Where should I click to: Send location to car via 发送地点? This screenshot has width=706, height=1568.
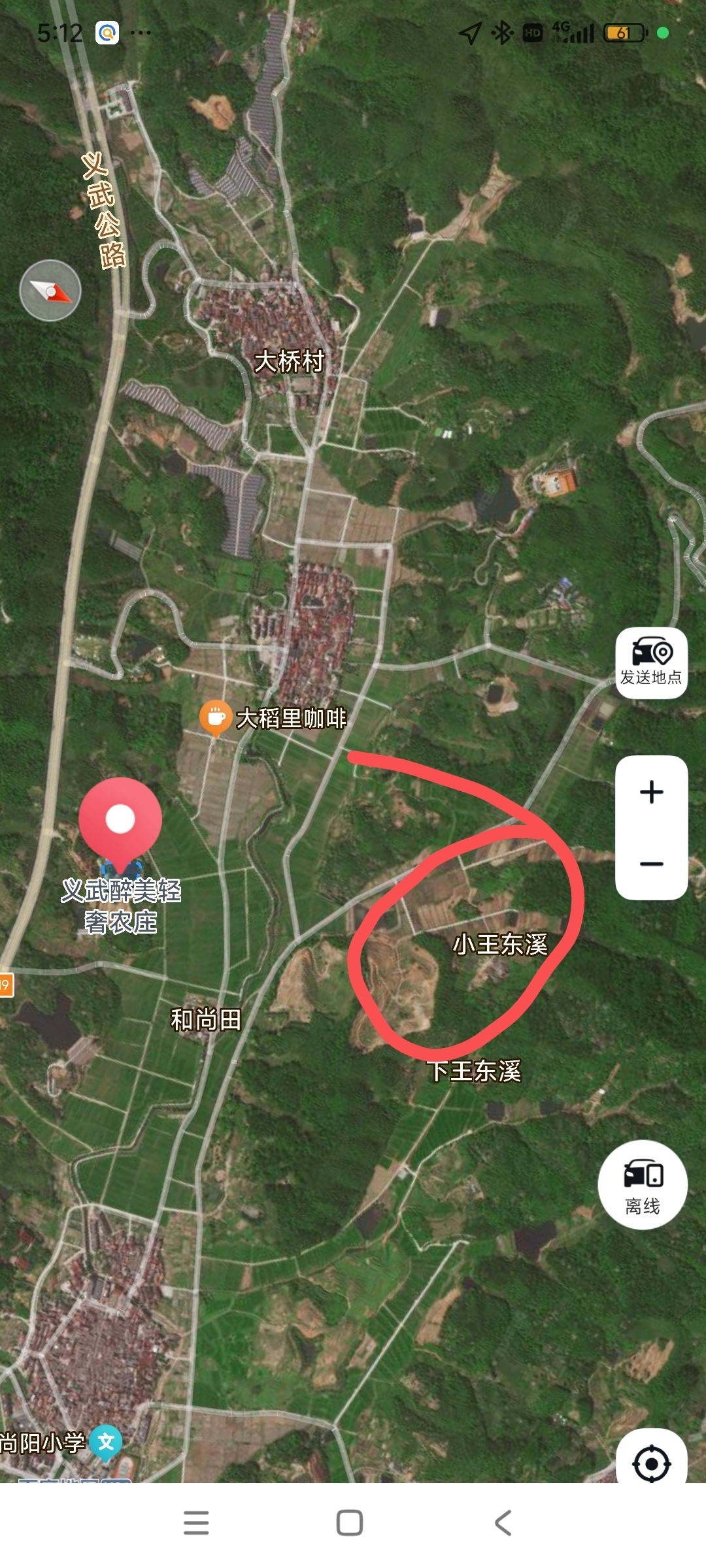(x=651, y=663)
